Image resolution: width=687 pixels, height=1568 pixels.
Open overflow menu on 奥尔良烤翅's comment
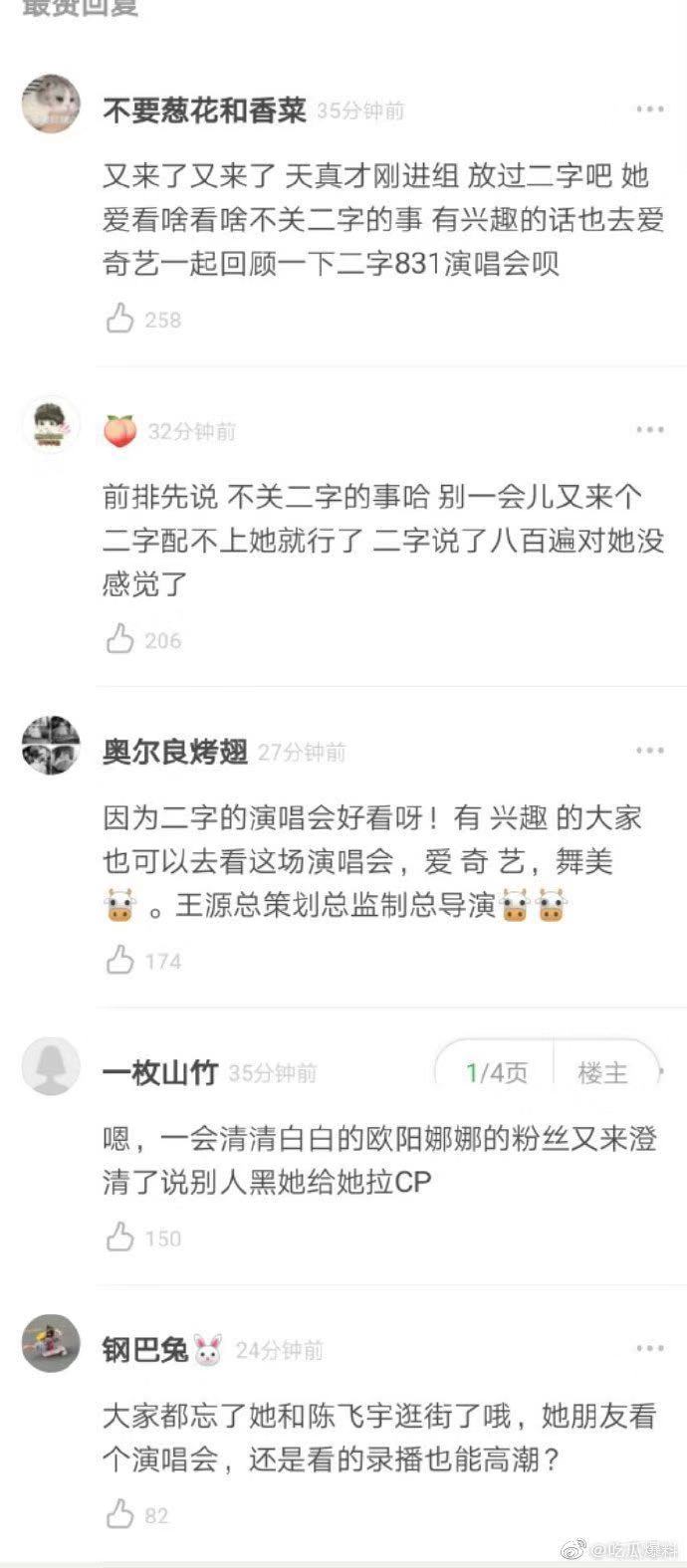tap(649, 750)
